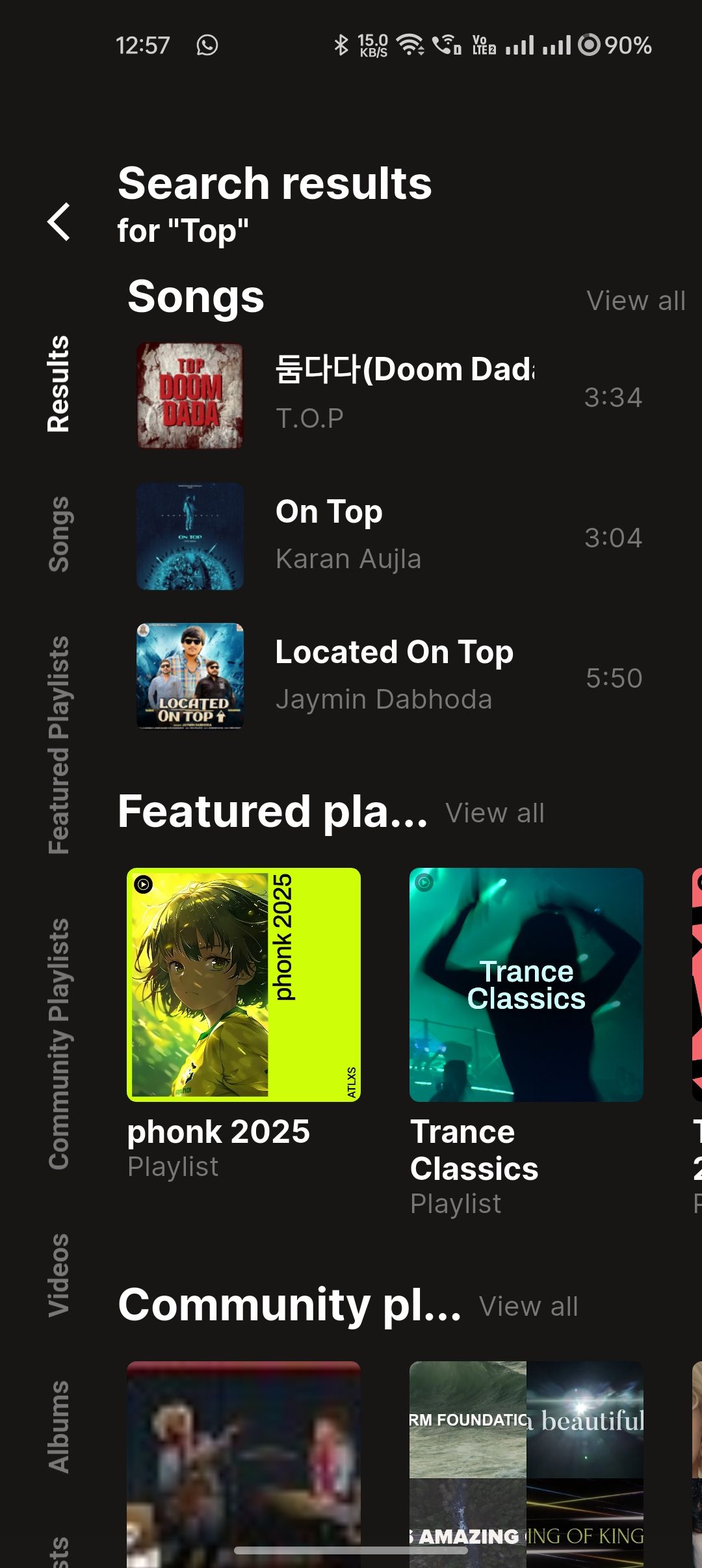Switch to the Videos tab
The image size is (702, 1568).
(x=59, y=1275)
